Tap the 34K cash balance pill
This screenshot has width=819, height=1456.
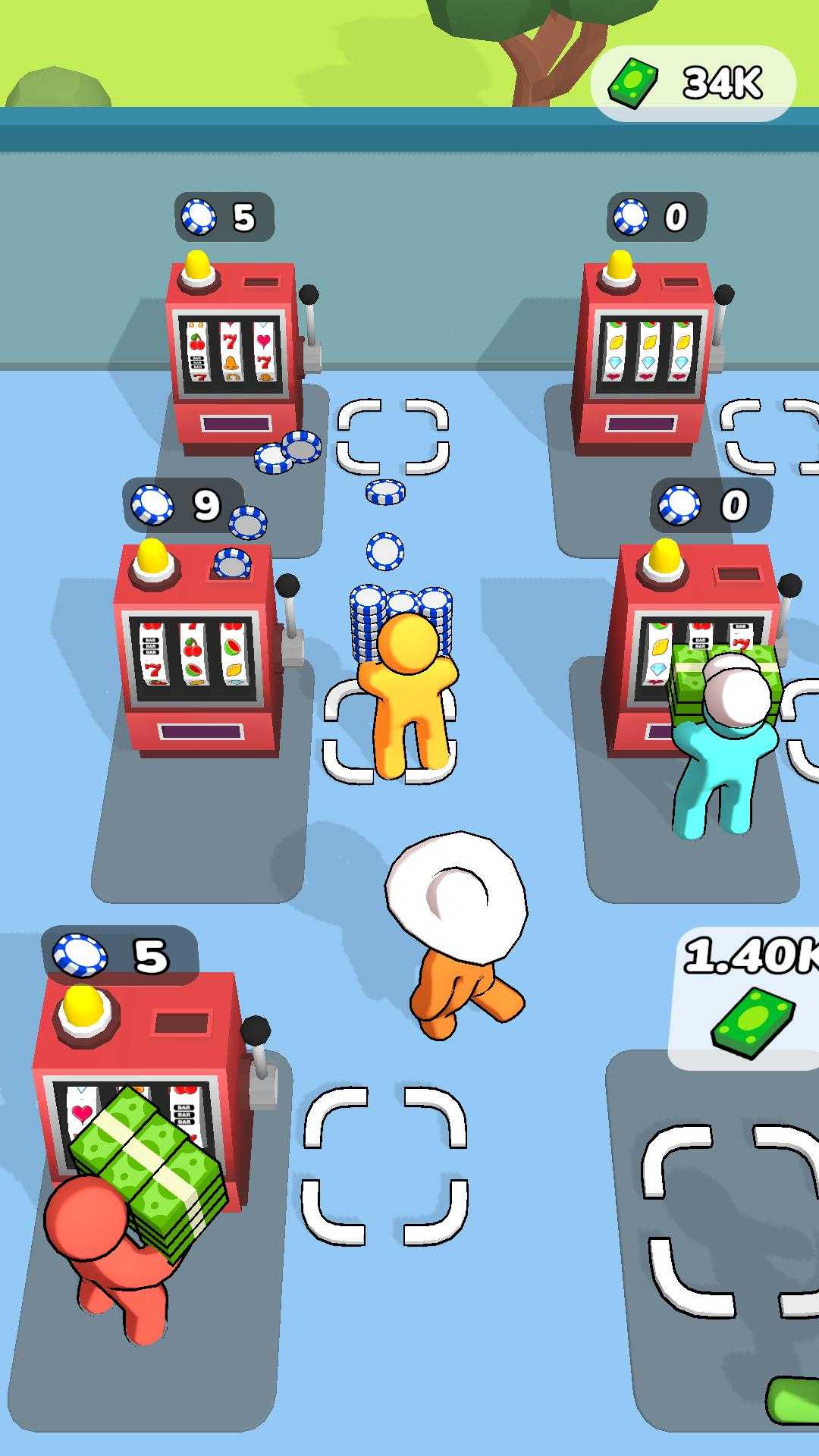[693, 83]
